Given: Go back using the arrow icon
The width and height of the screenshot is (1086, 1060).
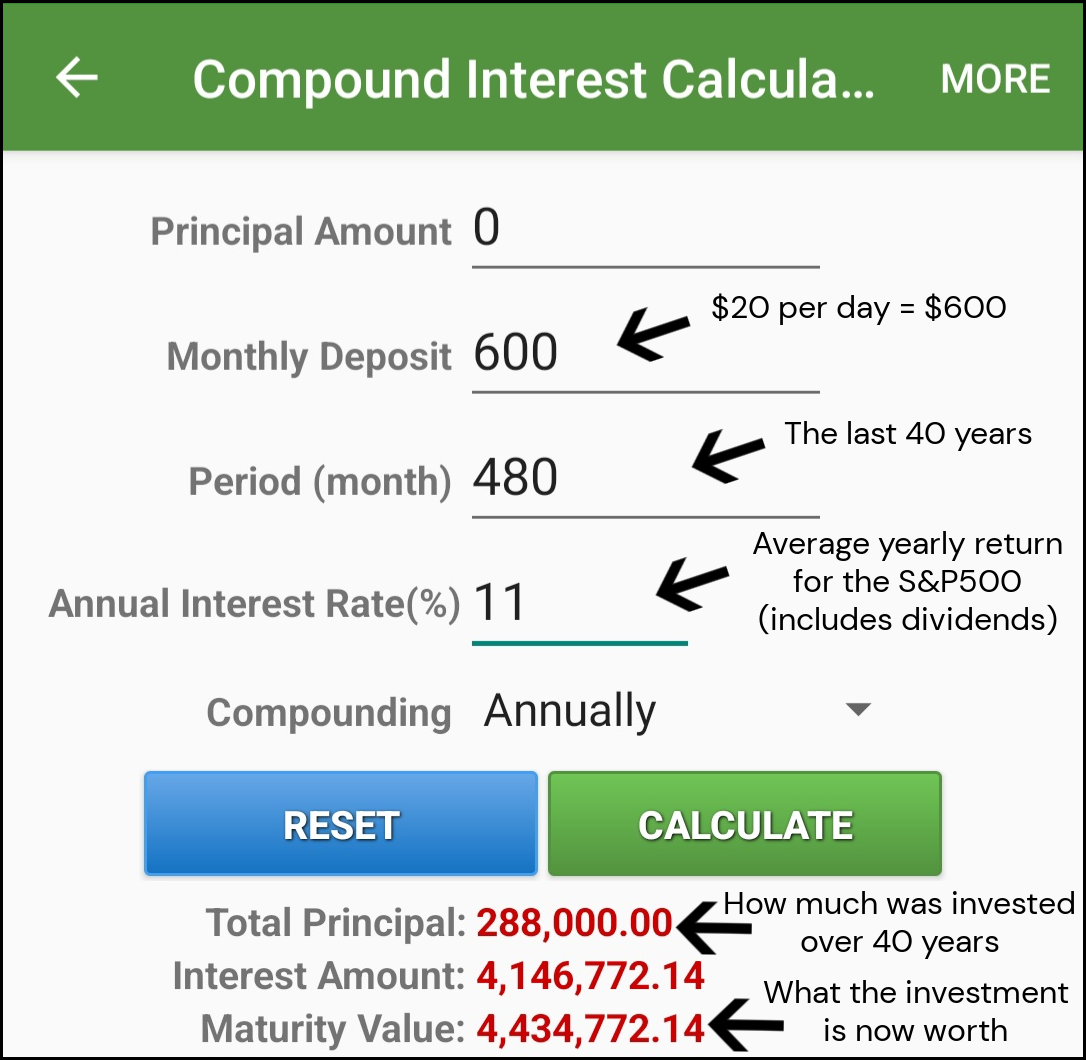Looking at the screenshot, I should (77, 78).
